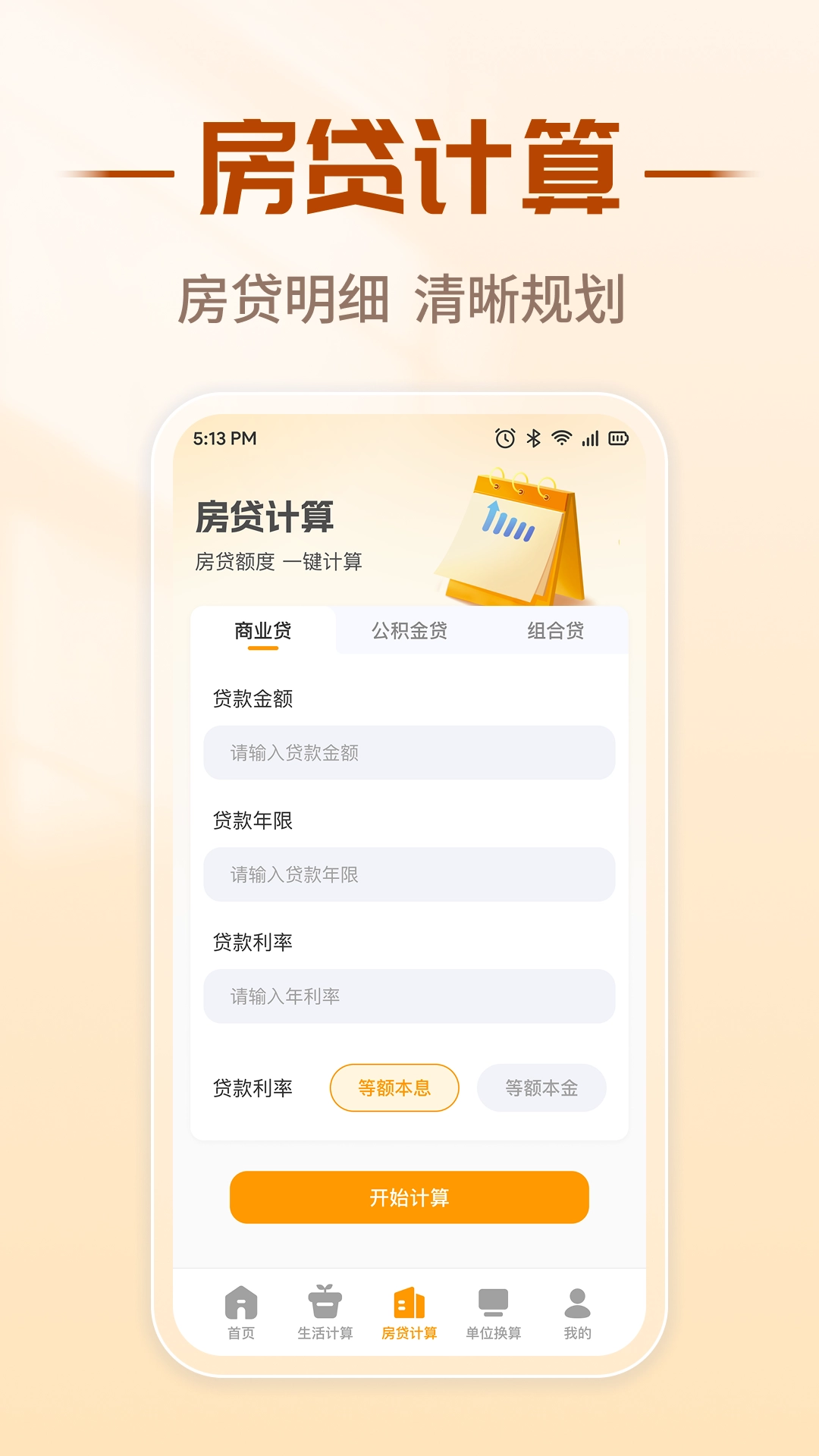This screenshot has width=819, height=1456.
Task: Tap the Wi-Fi icon in status bar
Action: point(561,437)
